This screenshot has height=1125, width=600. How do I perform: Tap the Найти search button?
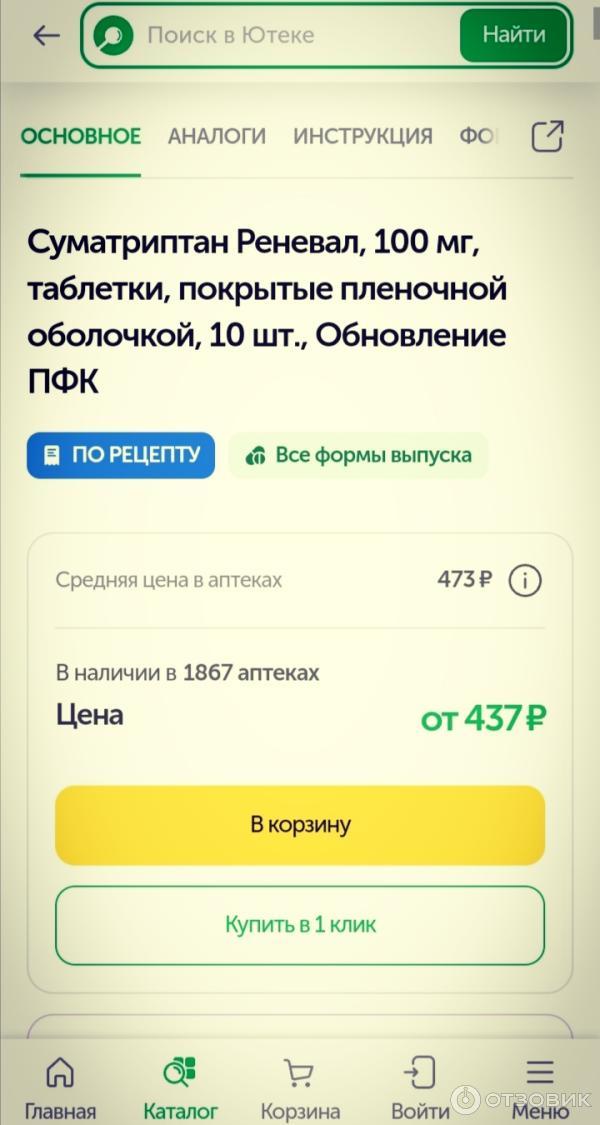(x=514, y=36)
